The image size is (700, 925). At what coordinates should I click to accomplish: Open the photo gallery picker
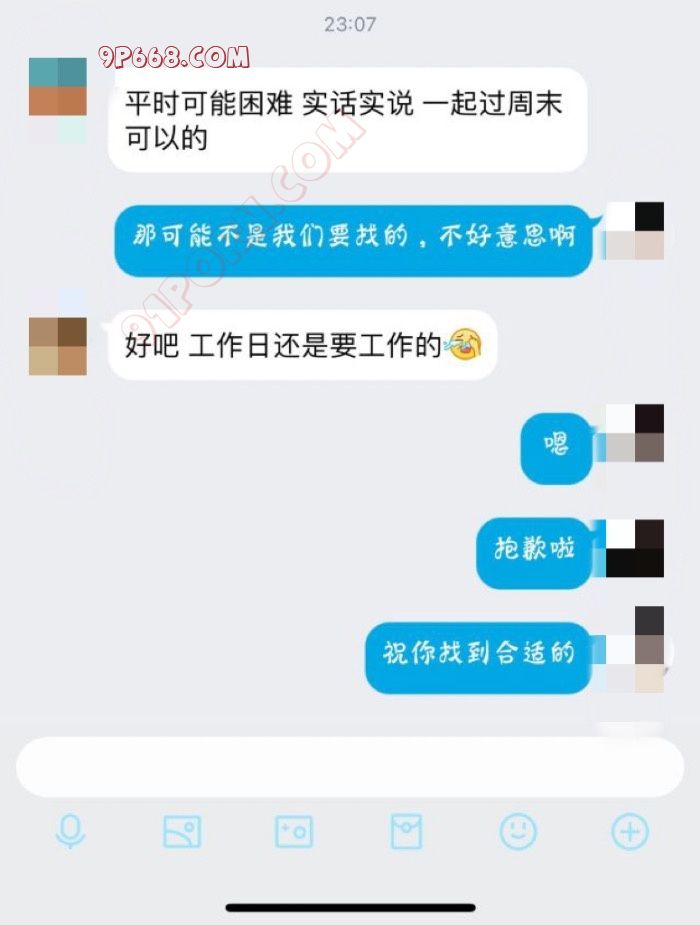point(182,832)
